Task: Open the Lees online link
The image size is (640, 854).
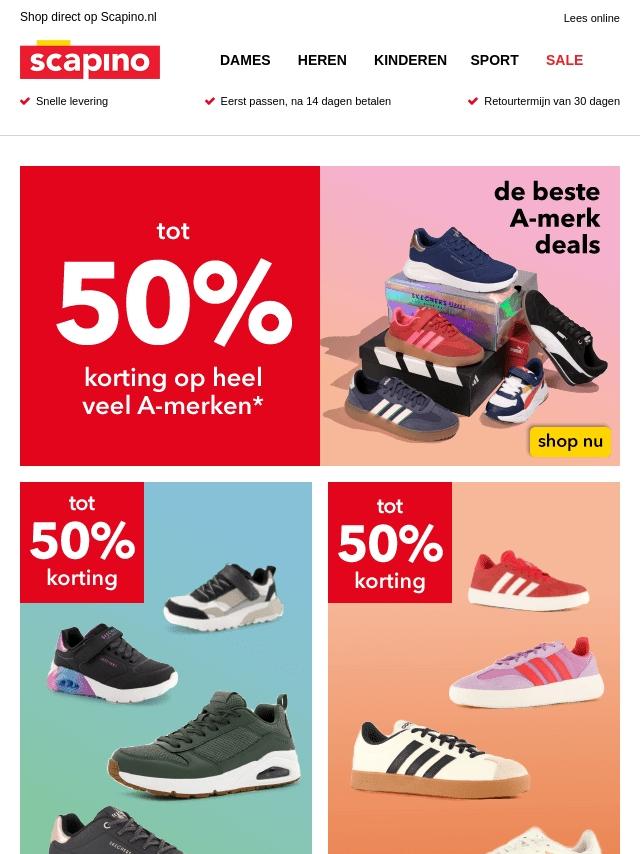Action: pyautogui.click(x=591, y=18)
